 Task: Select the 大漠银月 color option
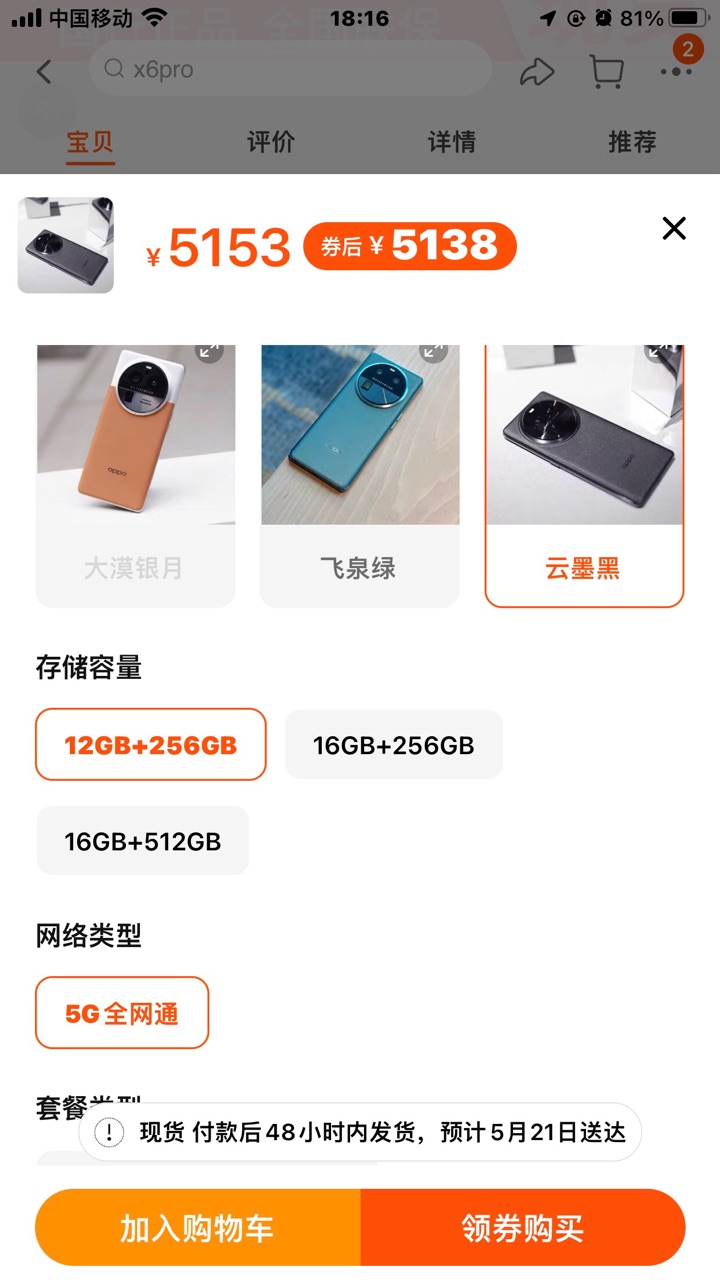pos(135,475)
